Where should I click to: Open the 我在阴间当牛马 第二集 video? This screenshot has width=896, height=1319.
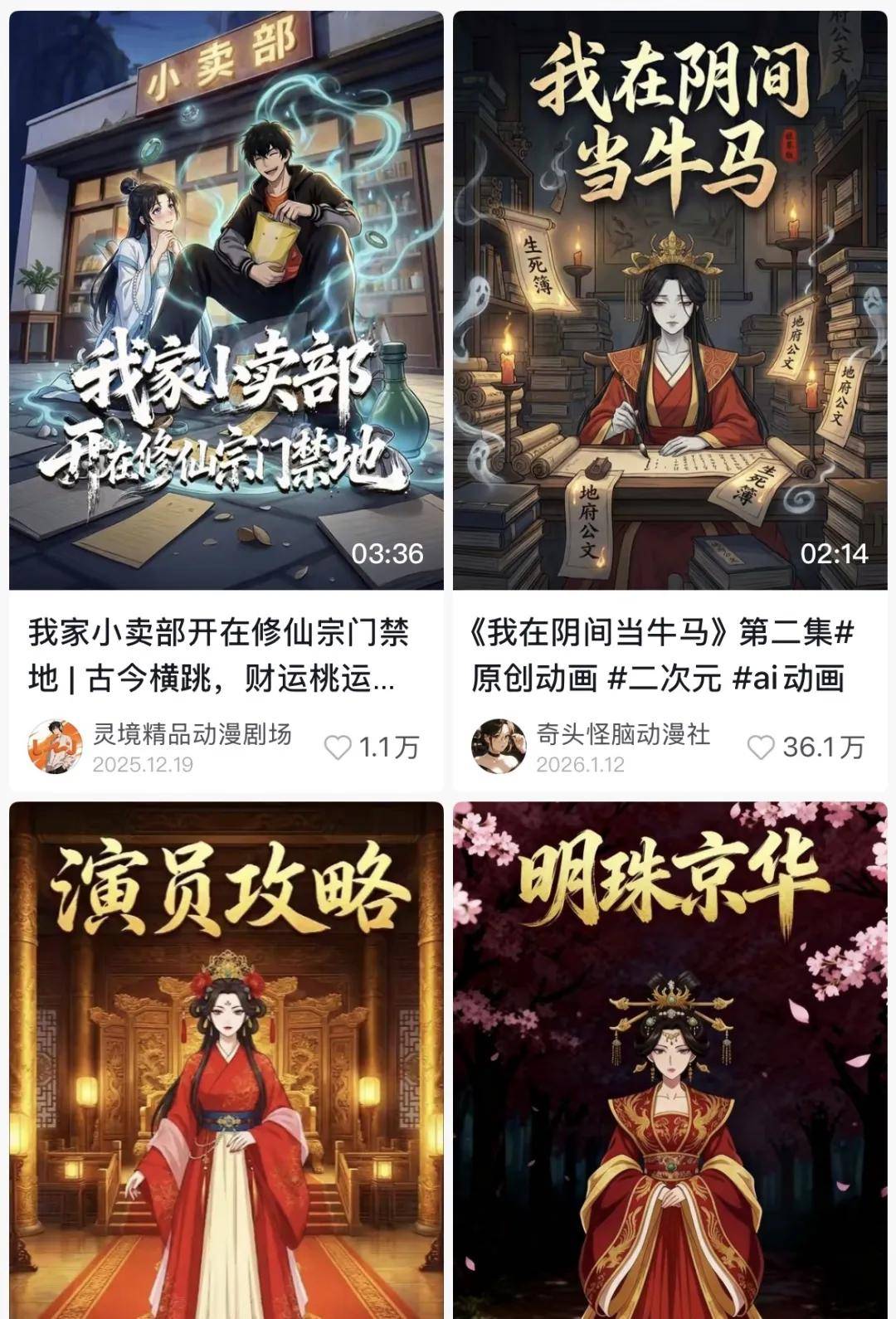[670, 299]
